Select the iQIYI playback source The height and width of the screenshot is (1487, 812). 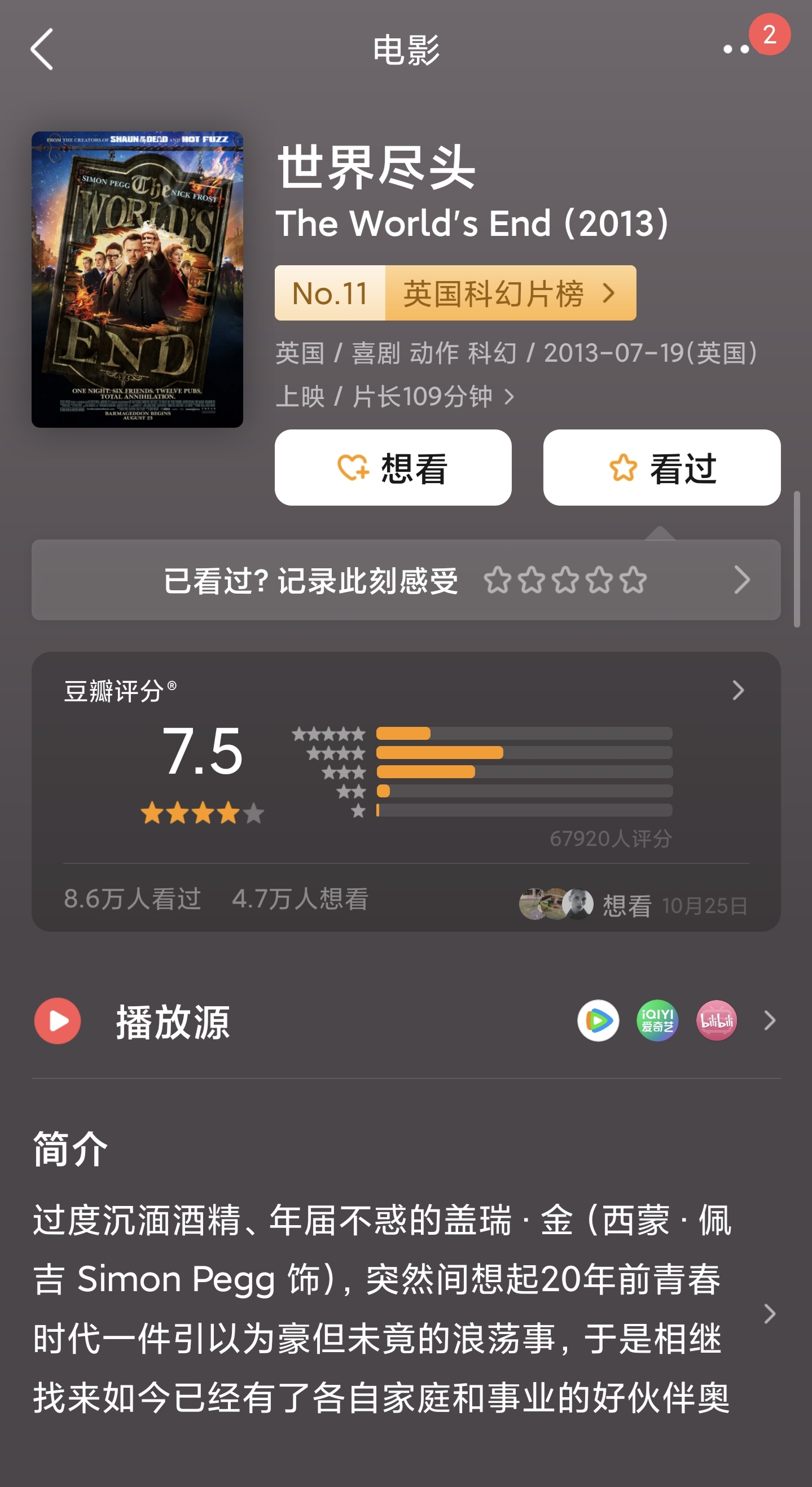click(657, 1020)
